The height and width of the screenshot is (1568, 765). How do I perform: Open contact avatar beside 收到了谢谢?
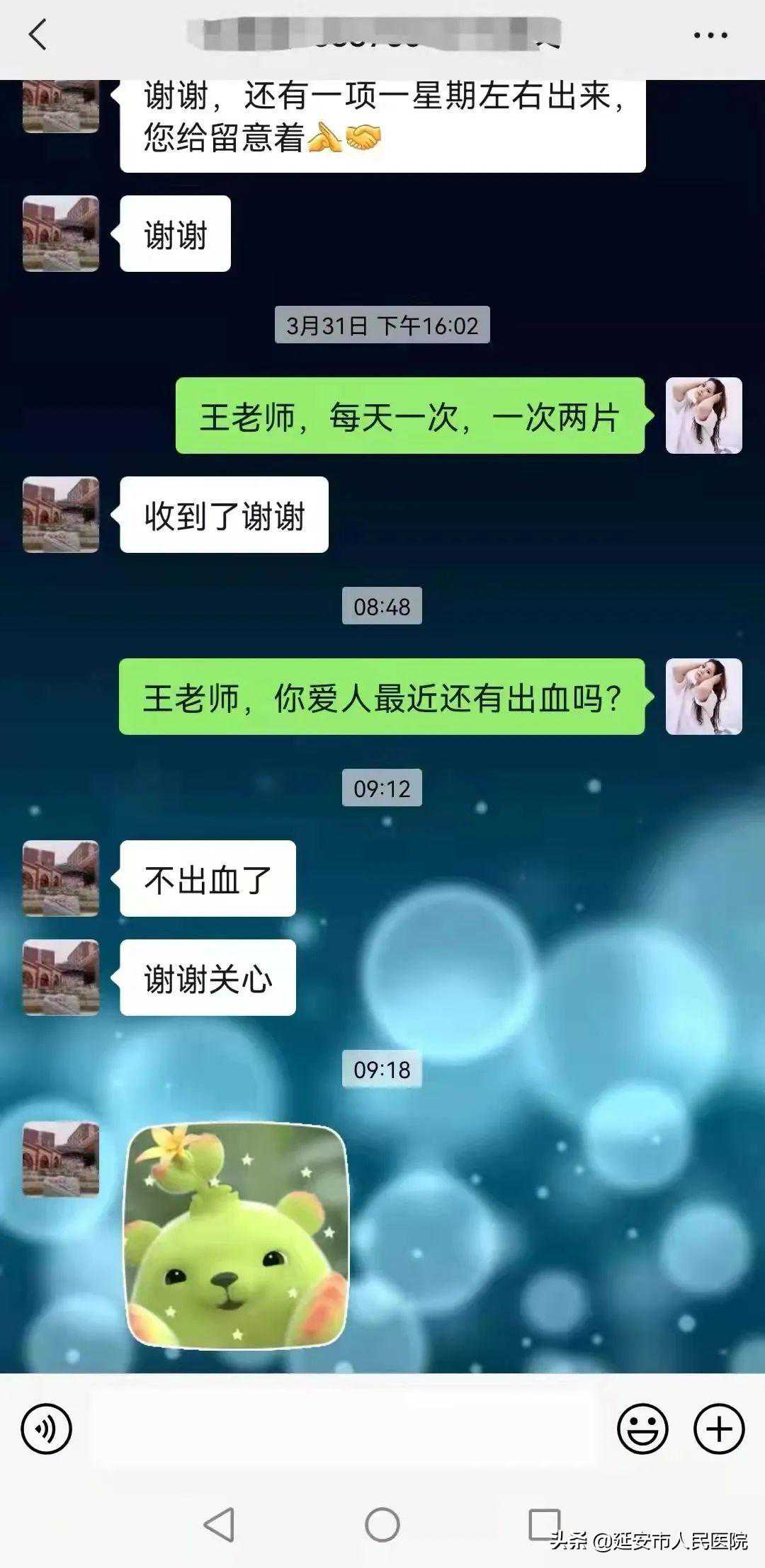[x=61, y=515]
